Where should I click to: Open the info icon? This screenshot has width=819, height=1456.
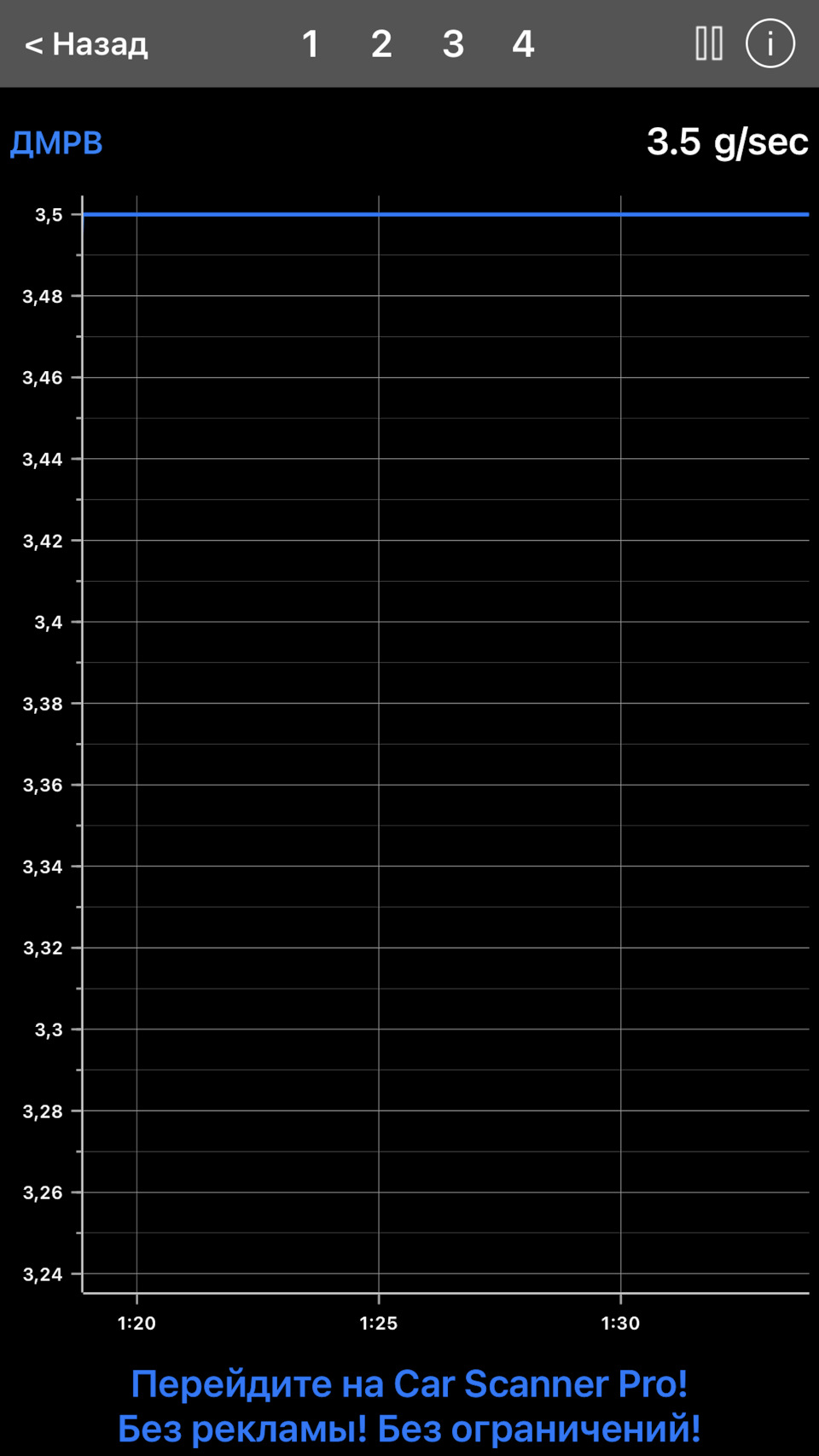click(770, 44)
